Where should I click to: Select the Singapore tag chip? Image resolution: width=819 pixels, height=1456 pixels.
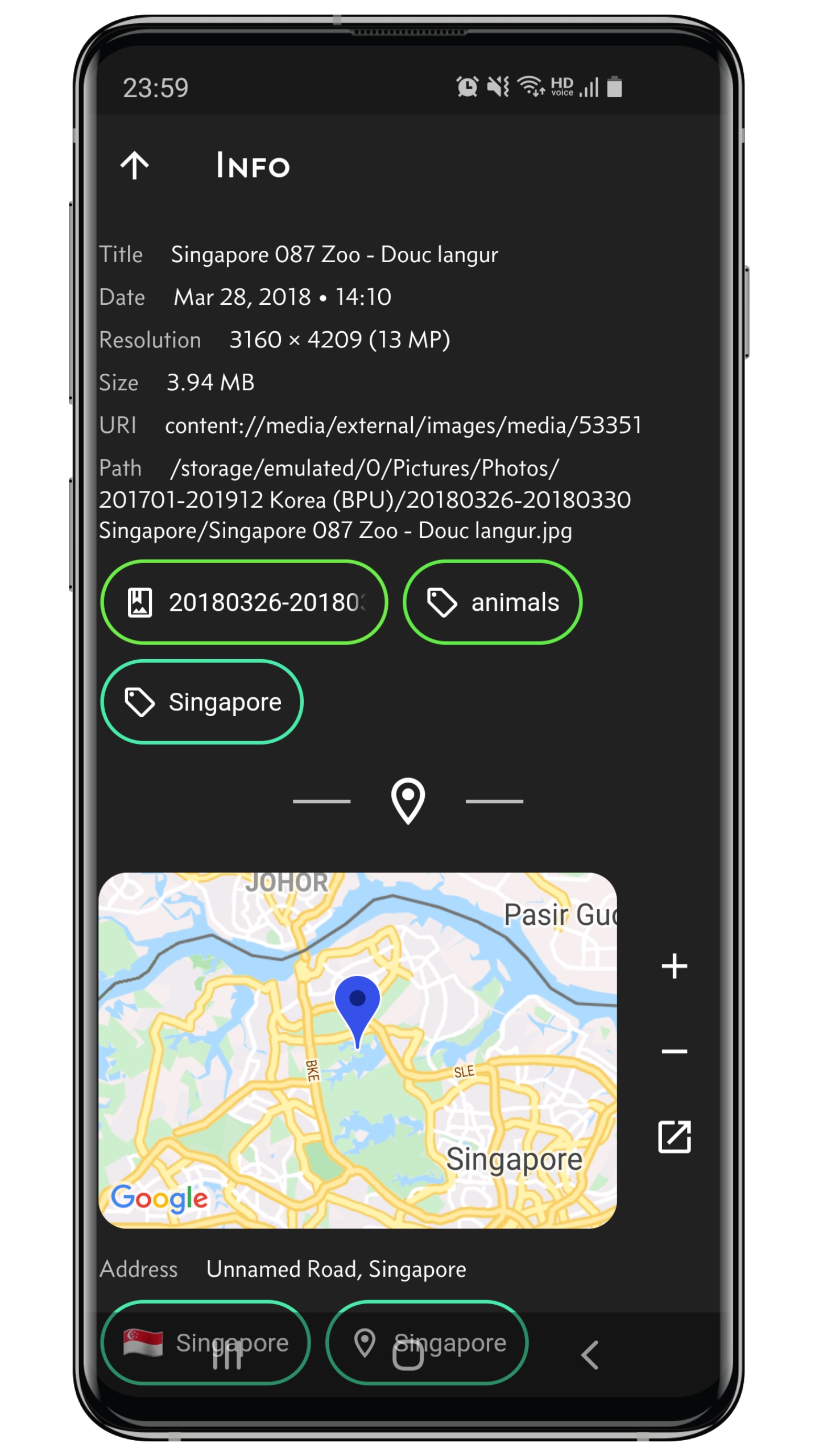pyautogui.click(x=201, y=701)
